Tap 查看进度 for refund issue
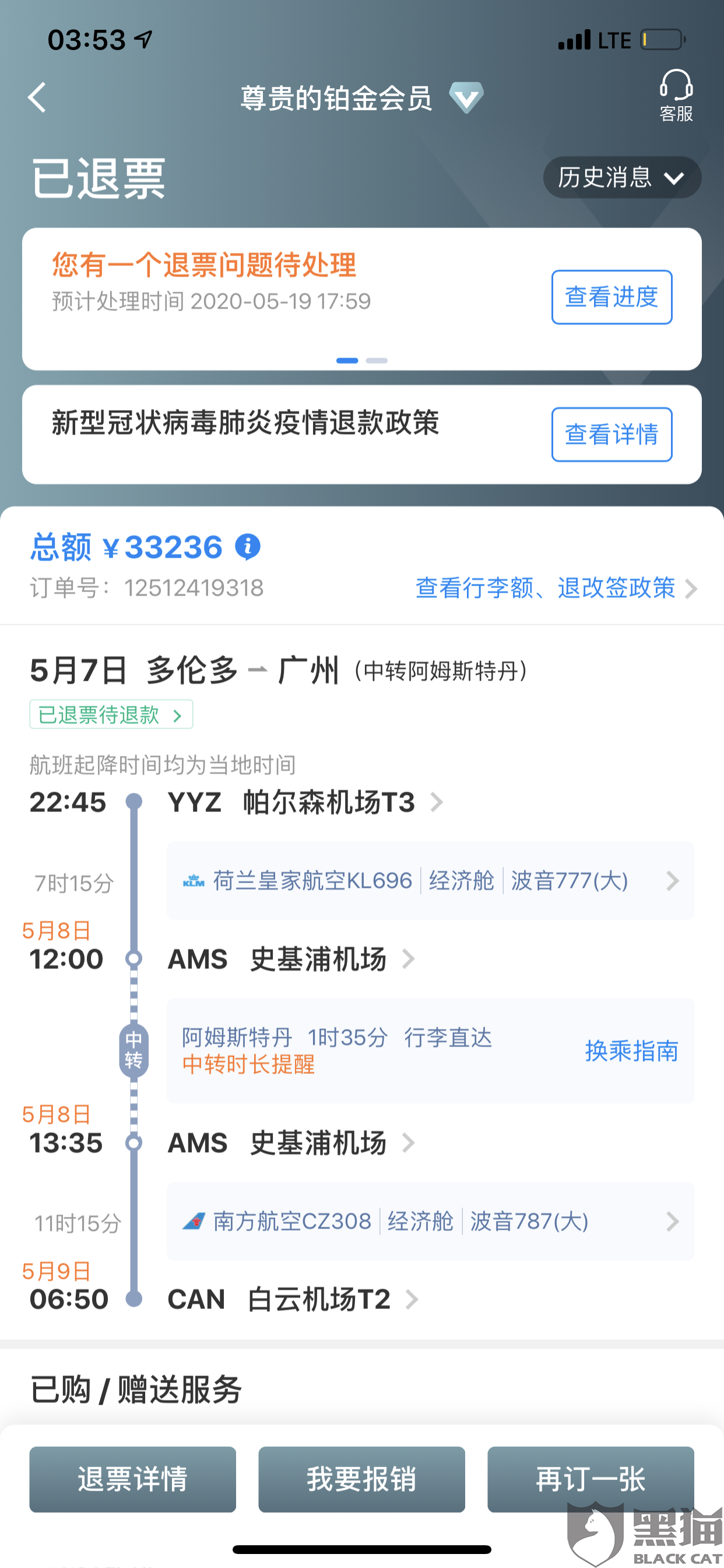Screen dimensions: 724x1568 (x=611, y=297)
